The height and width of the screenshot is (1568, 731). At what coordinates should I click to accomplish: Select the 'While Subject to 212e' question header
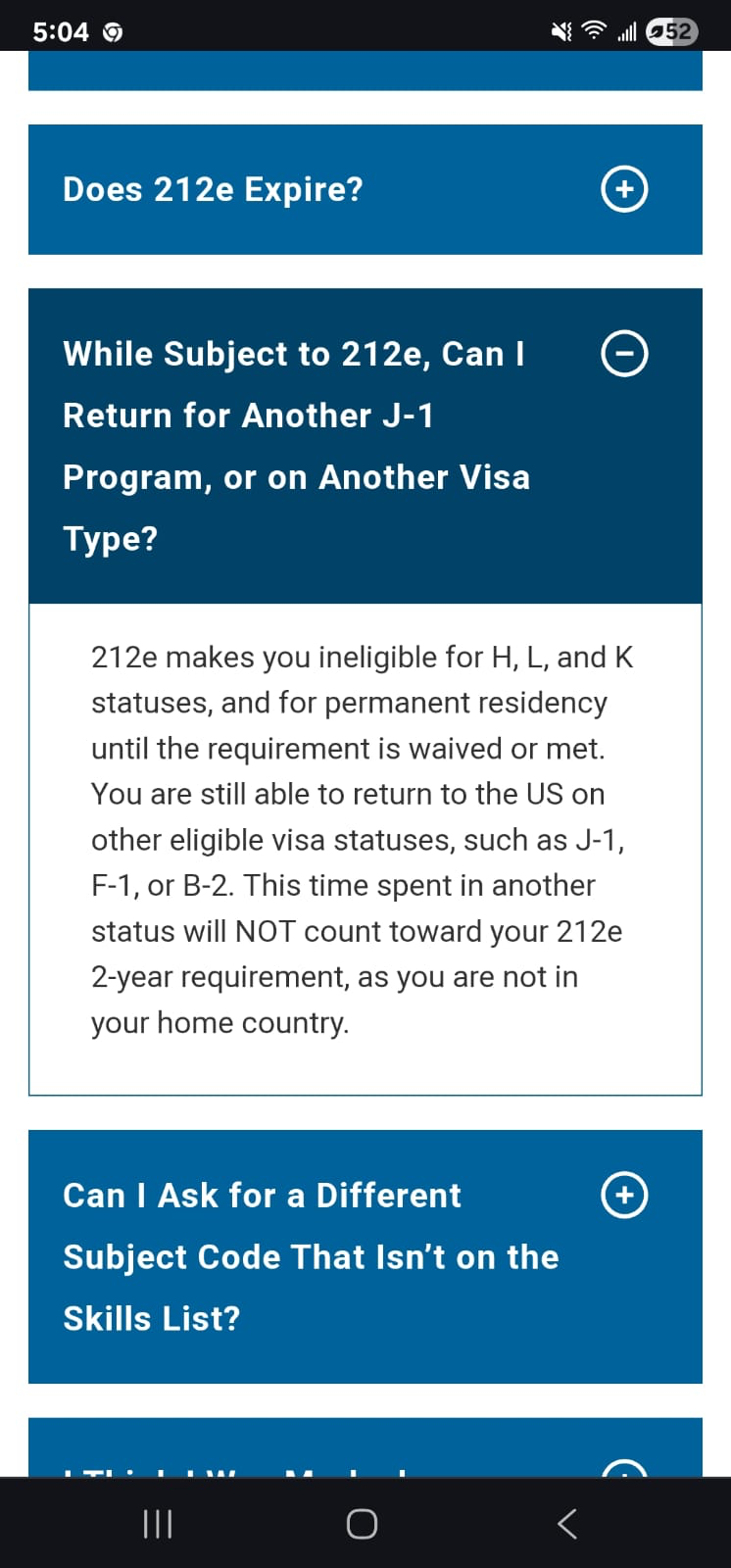click(294, 446)
